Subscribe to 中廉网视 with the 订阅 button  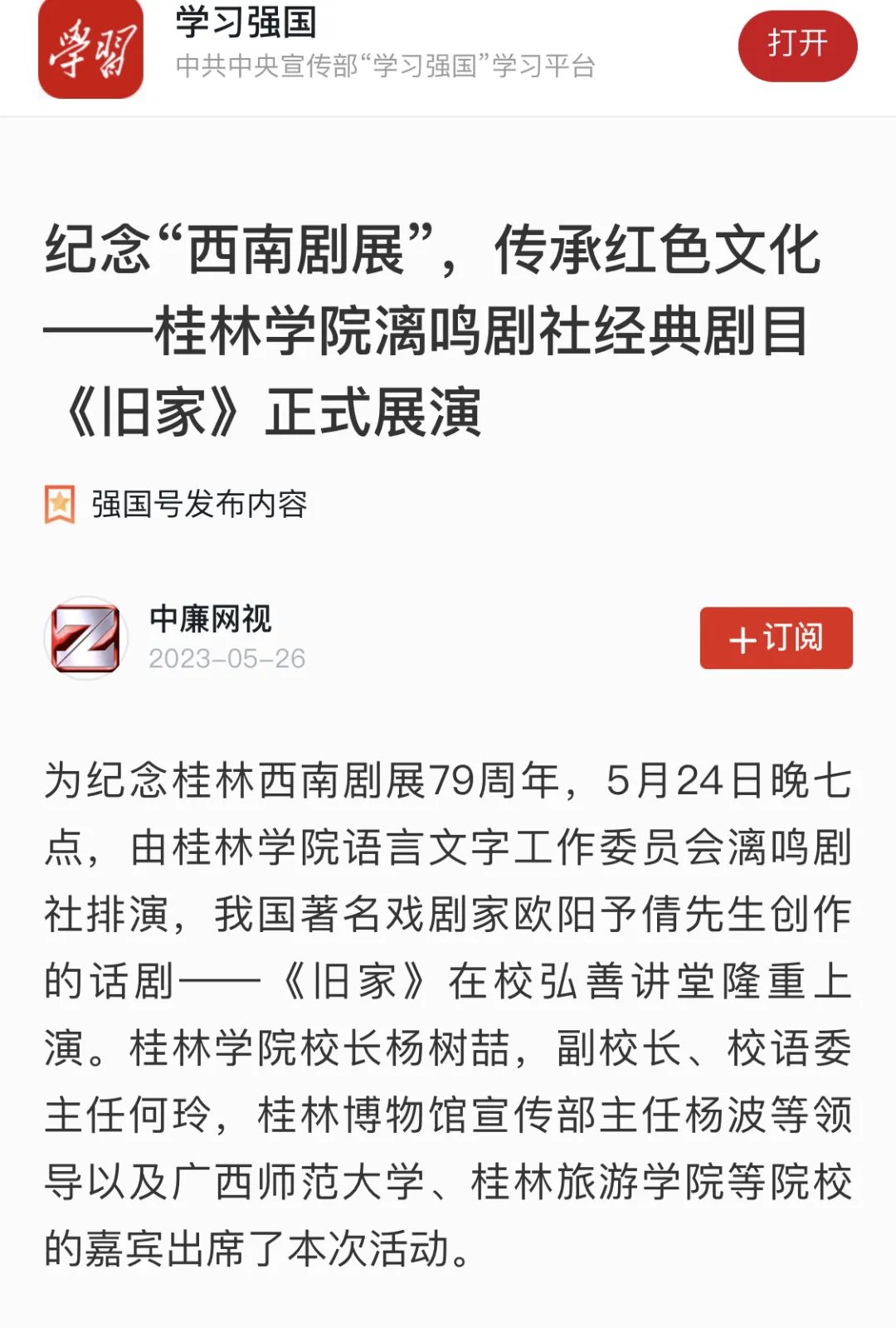(776, 637)
